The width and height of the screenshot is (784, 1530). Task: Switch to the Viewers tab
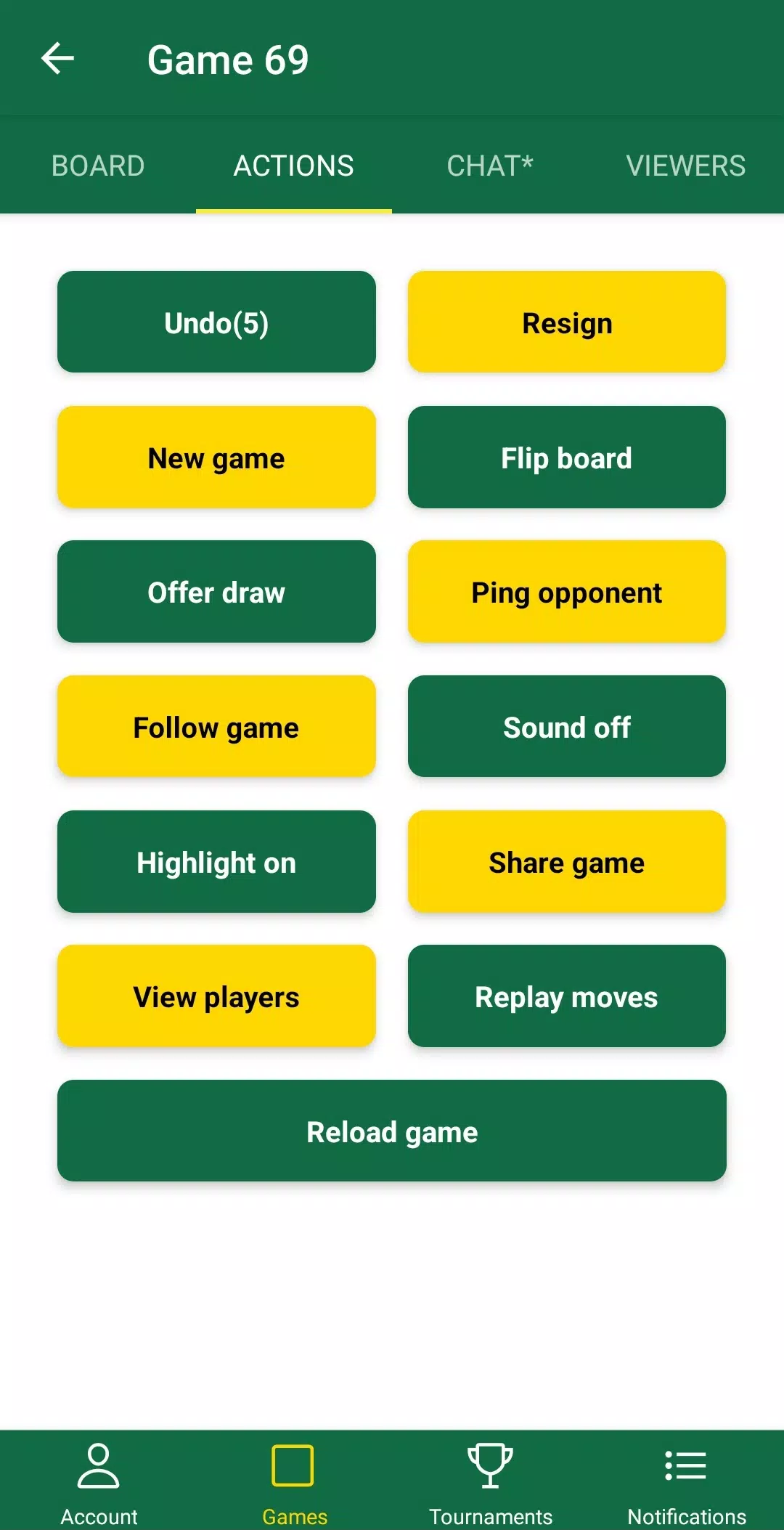click(685, 166)
